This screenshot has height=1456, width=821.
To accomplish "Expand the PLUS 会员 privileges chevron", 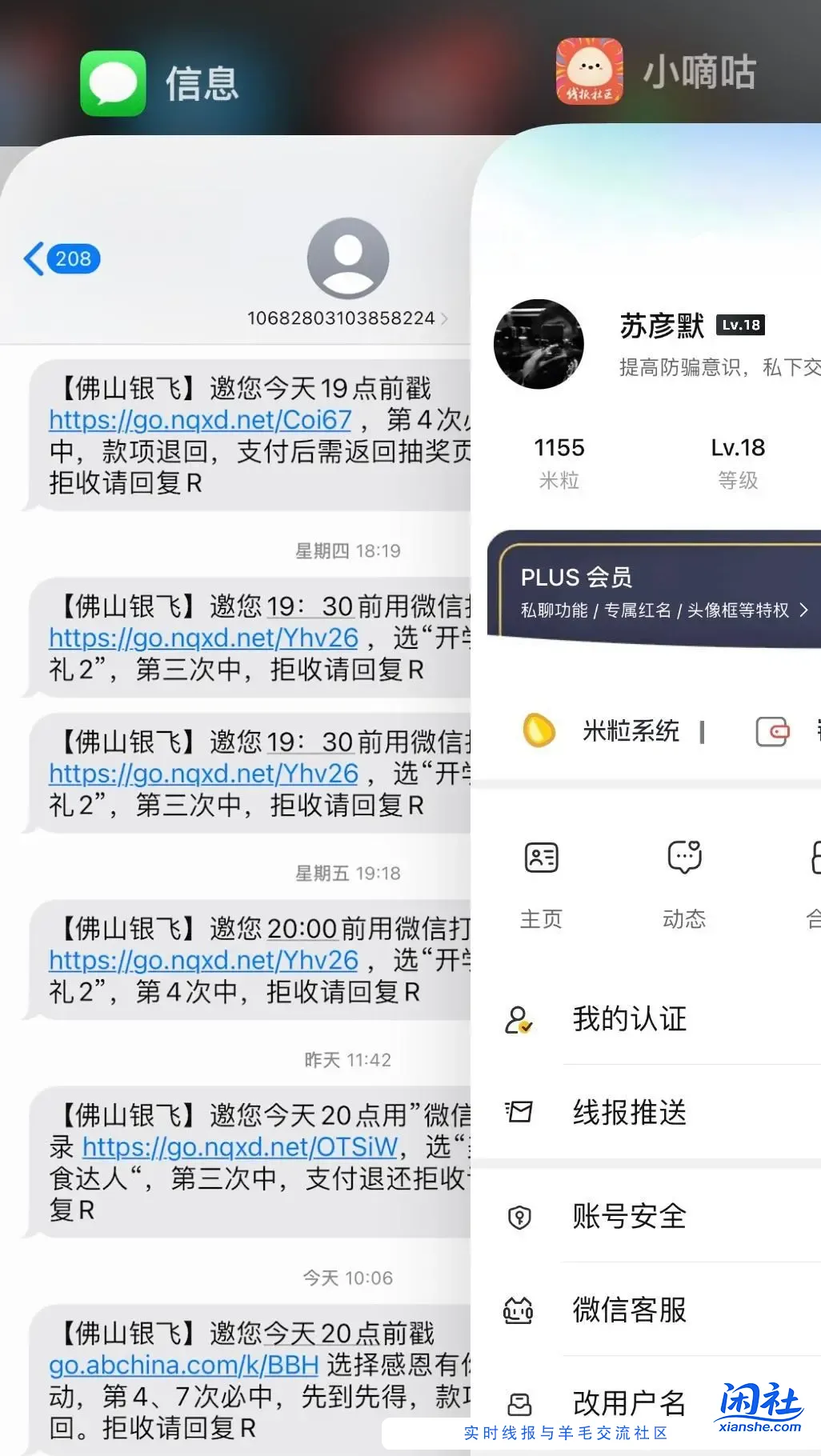I will point(803,610).
